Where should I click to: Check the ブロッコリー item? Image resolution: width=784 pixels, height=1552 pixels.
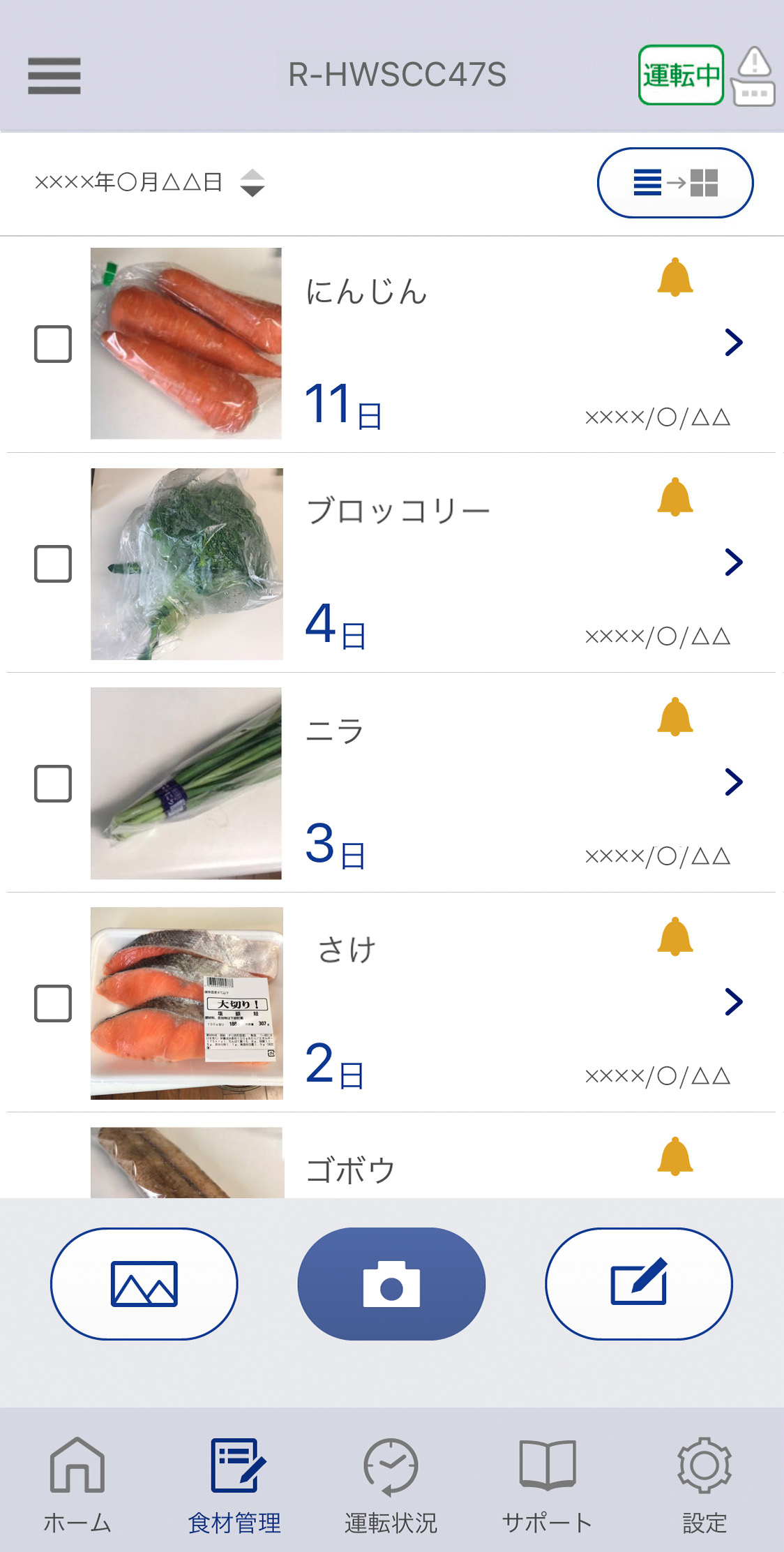pyautogui.click(x=53, y=564)
